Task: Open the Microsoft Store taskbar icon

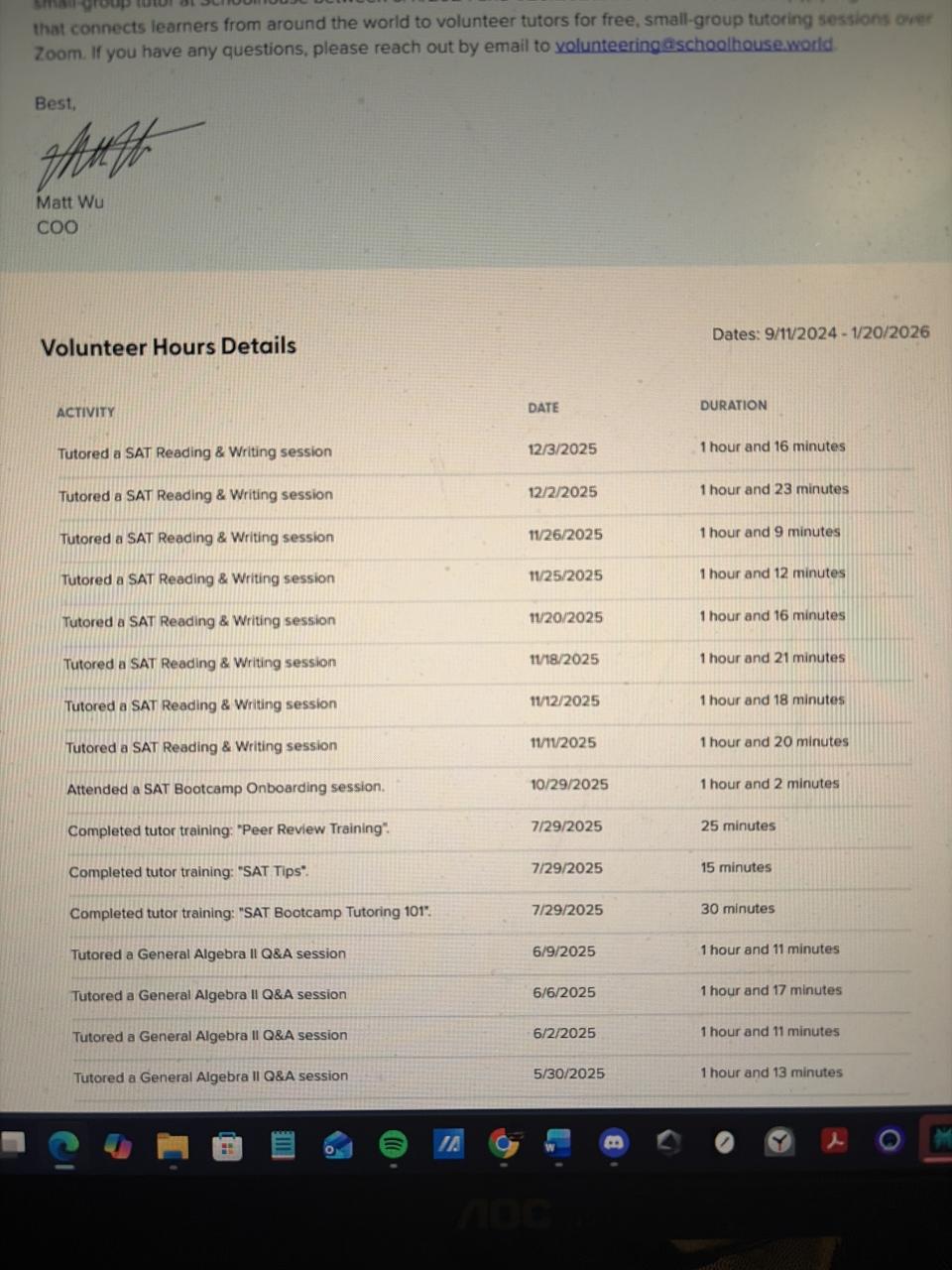Action: 227,1147
